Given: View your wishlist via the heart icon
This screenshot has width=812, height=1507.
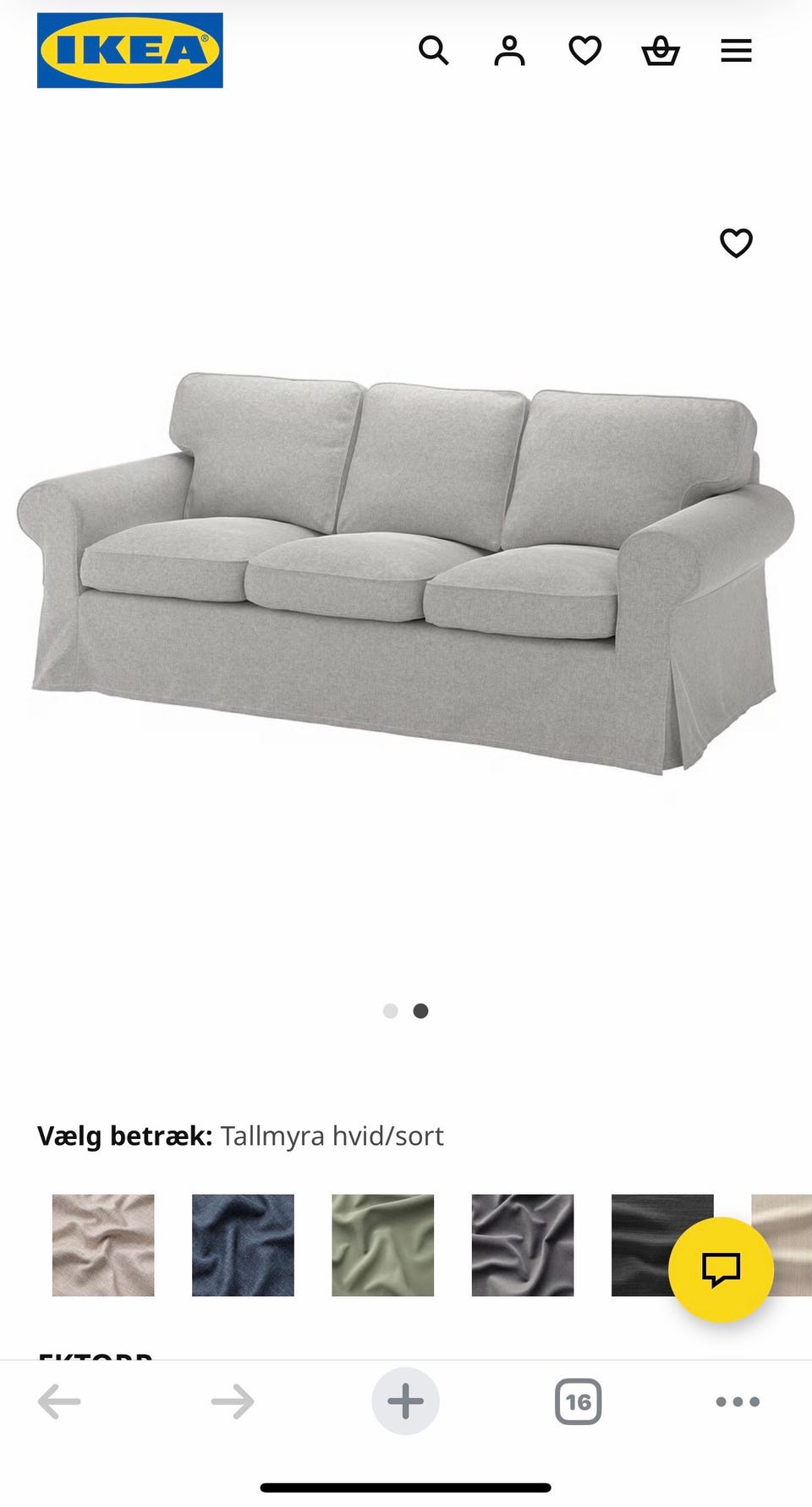Looking at the screenshot, I should 584,51.
